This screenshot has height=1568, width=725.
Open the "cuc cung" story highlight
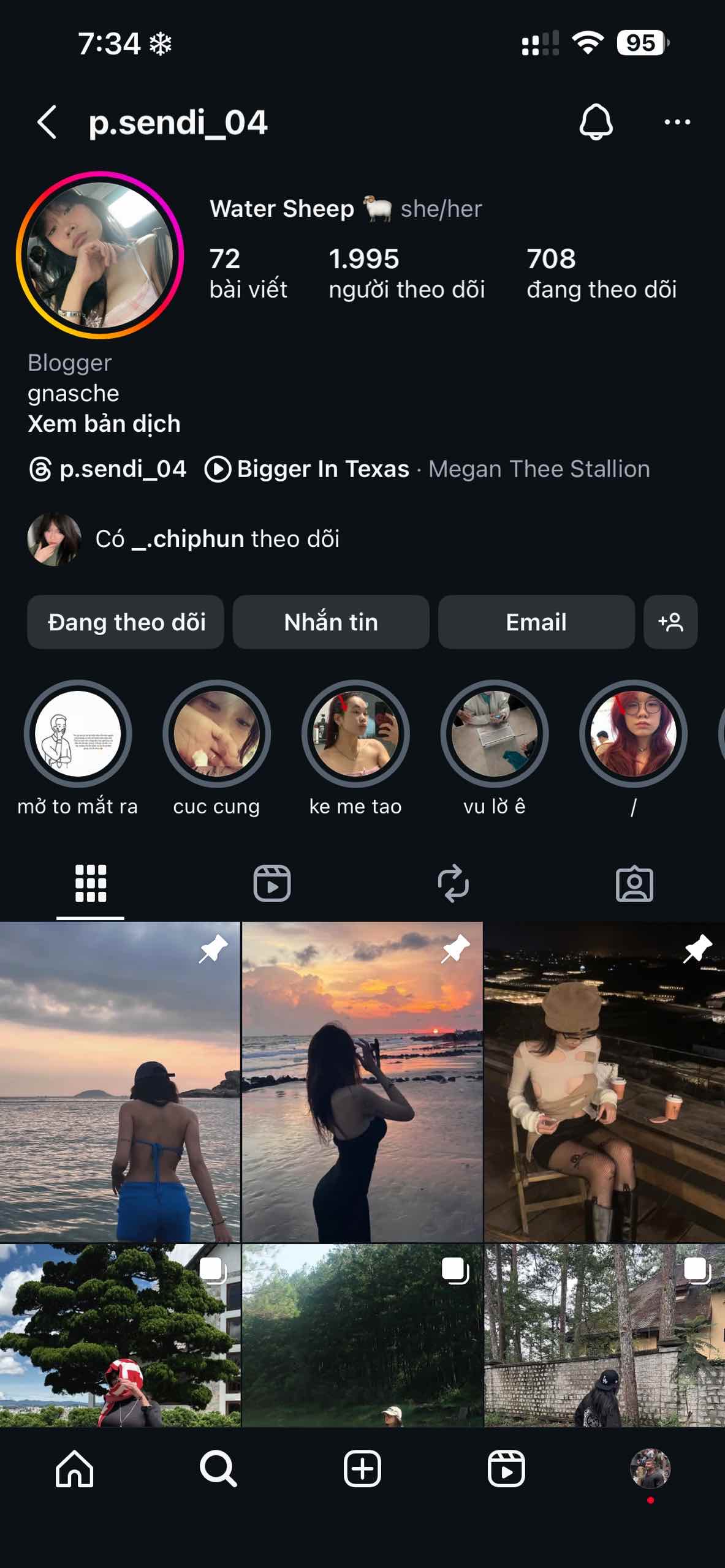pyautogui.click(x=216, y=734)
